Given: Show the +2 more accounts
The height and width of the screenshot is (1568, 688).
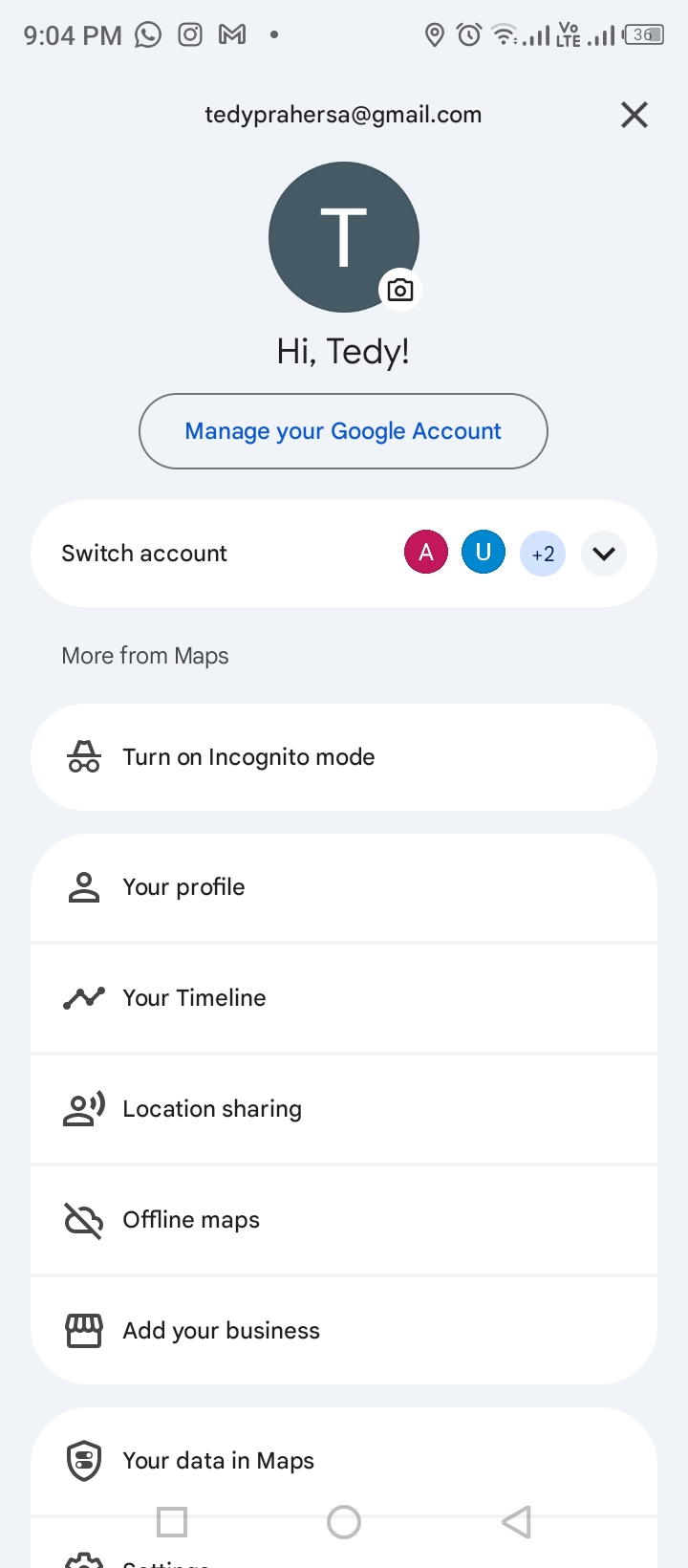Looking at the screenshot, I should [x=543, y=554].
